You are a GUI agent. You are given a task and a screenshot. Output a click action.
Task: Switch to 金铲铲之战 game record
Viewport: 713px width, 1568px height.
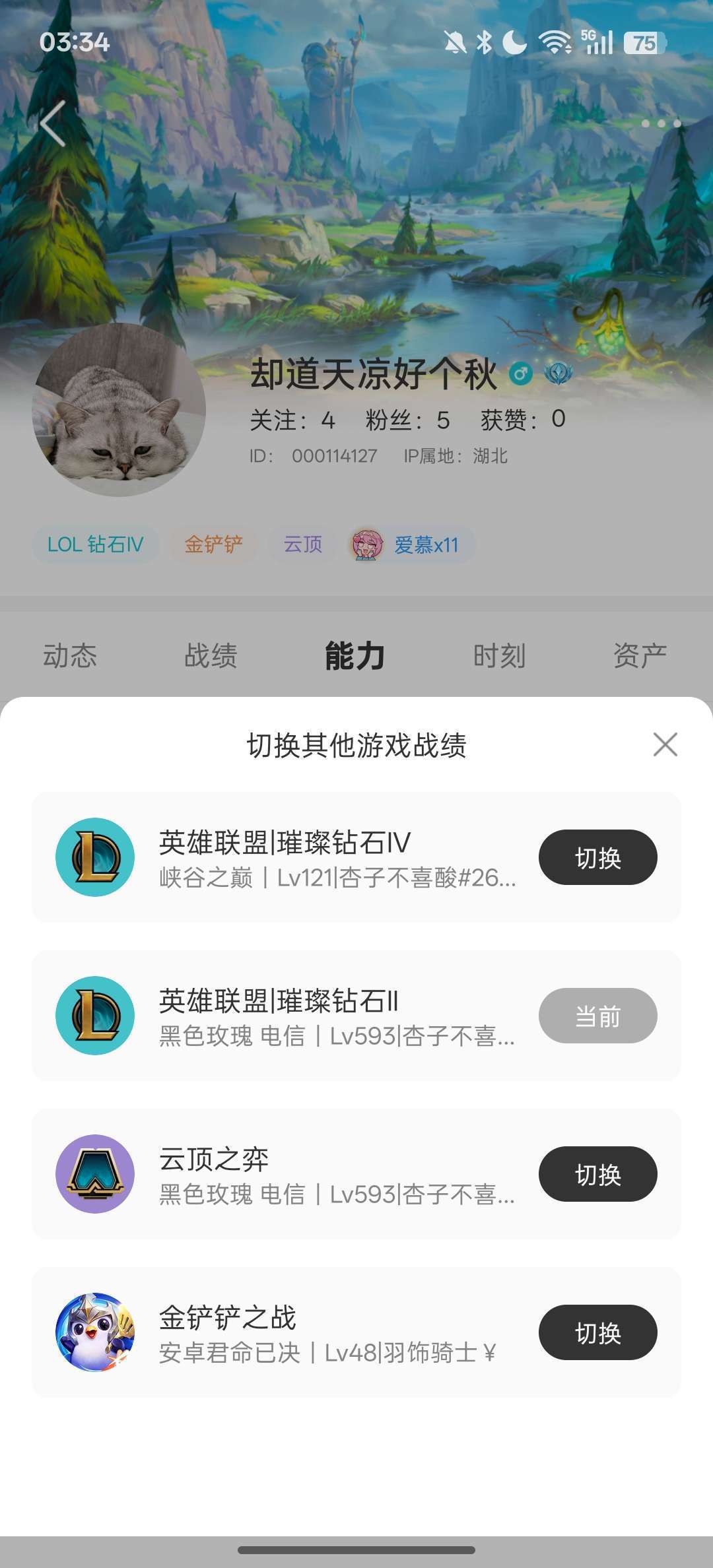(597, 1332)
